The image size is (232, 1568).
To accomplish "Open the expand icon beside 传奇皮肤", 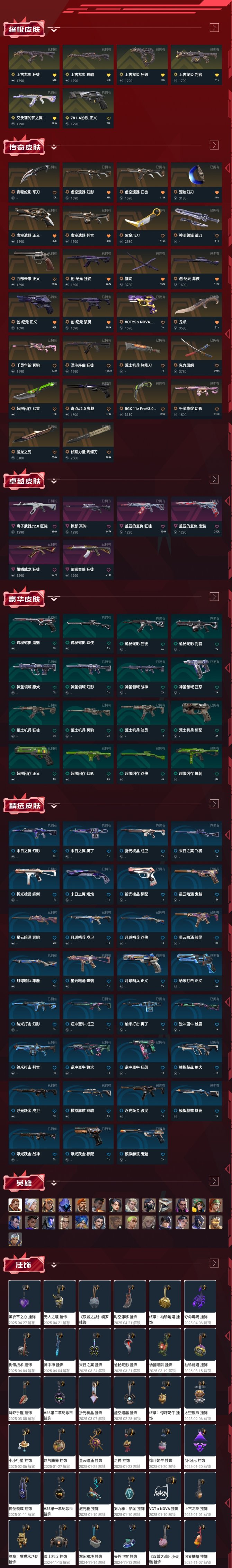I will click(214, 145).
